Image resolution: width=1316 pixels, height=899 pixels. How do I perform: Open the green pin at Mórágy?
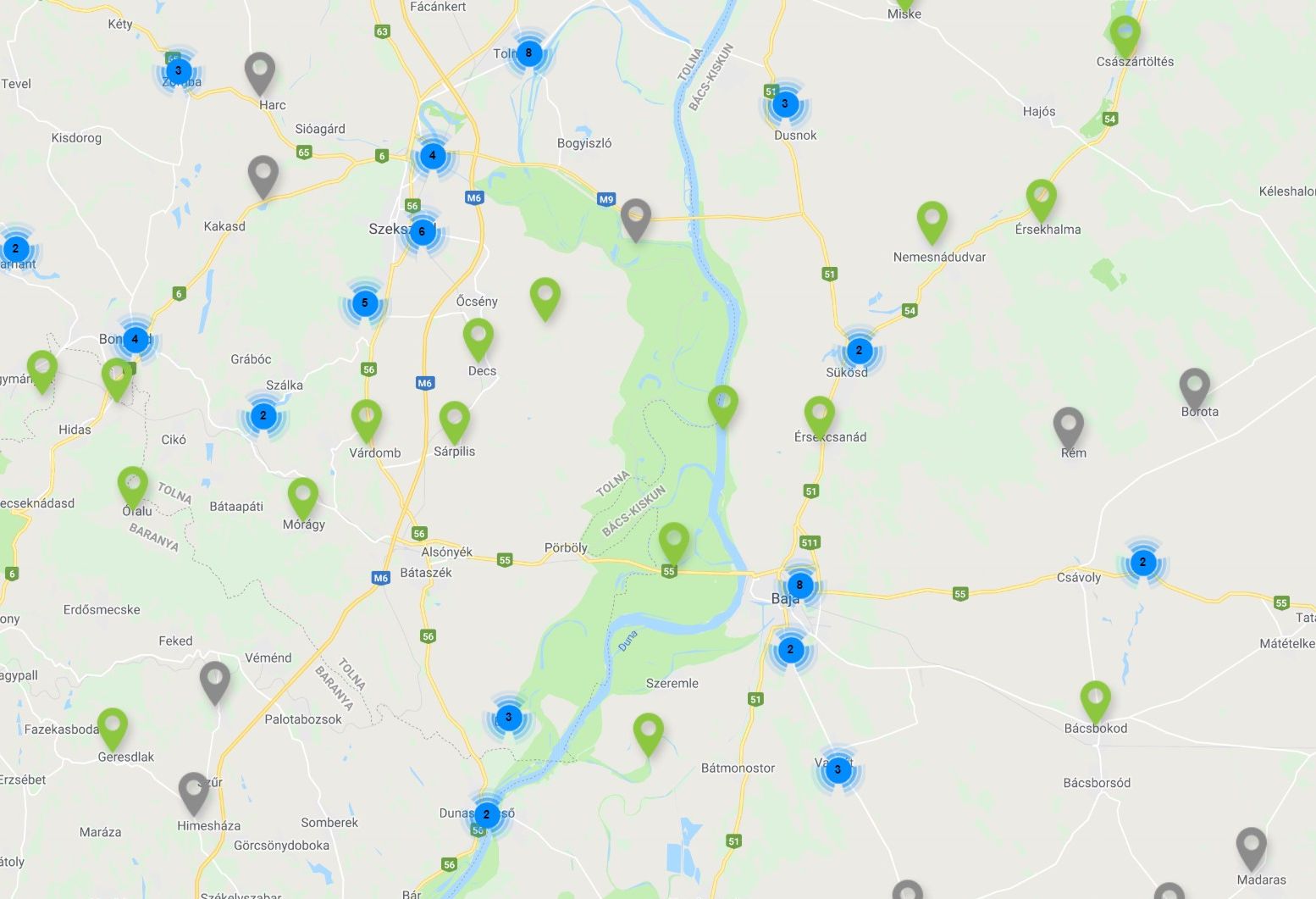coord(302,496)
